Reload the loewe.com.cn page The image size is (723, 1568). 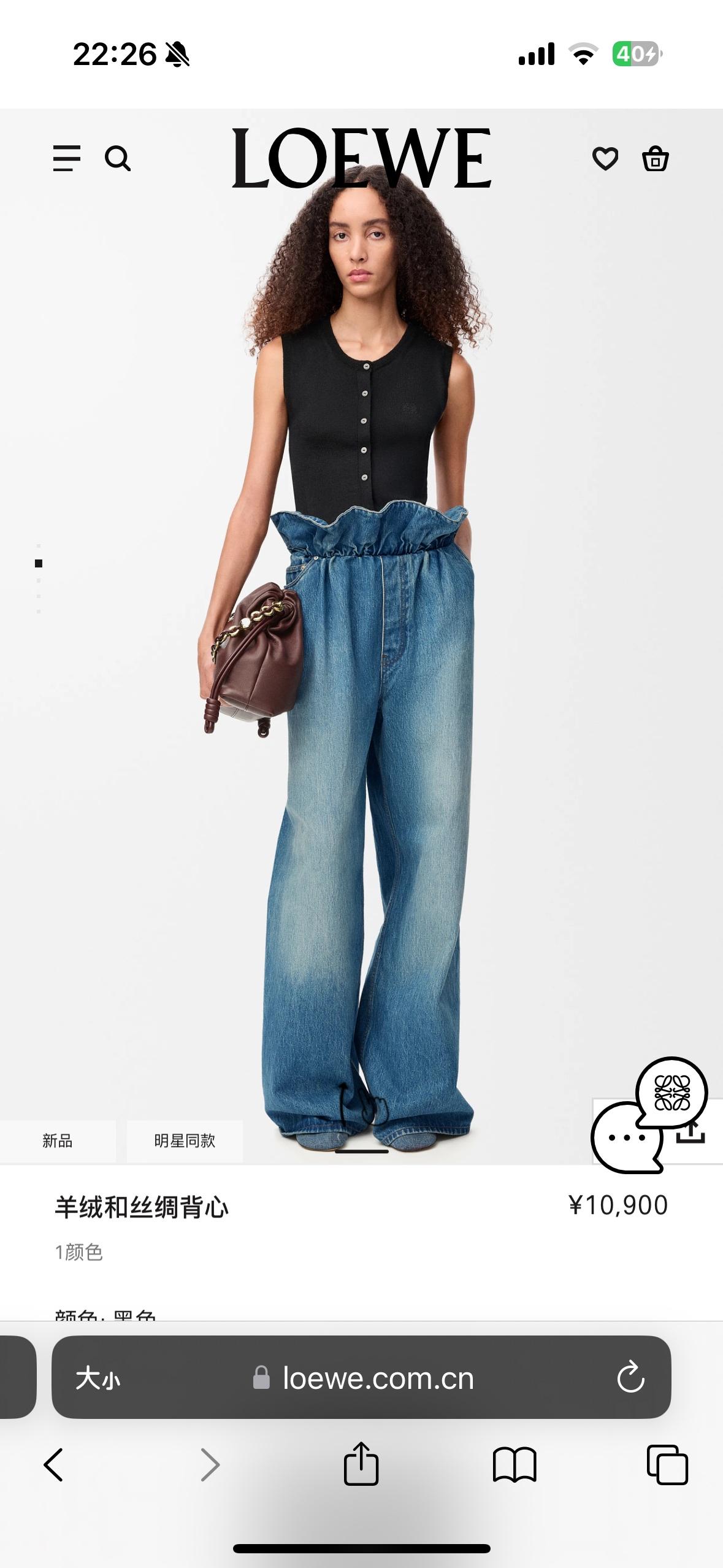[x=630, y=1378]
